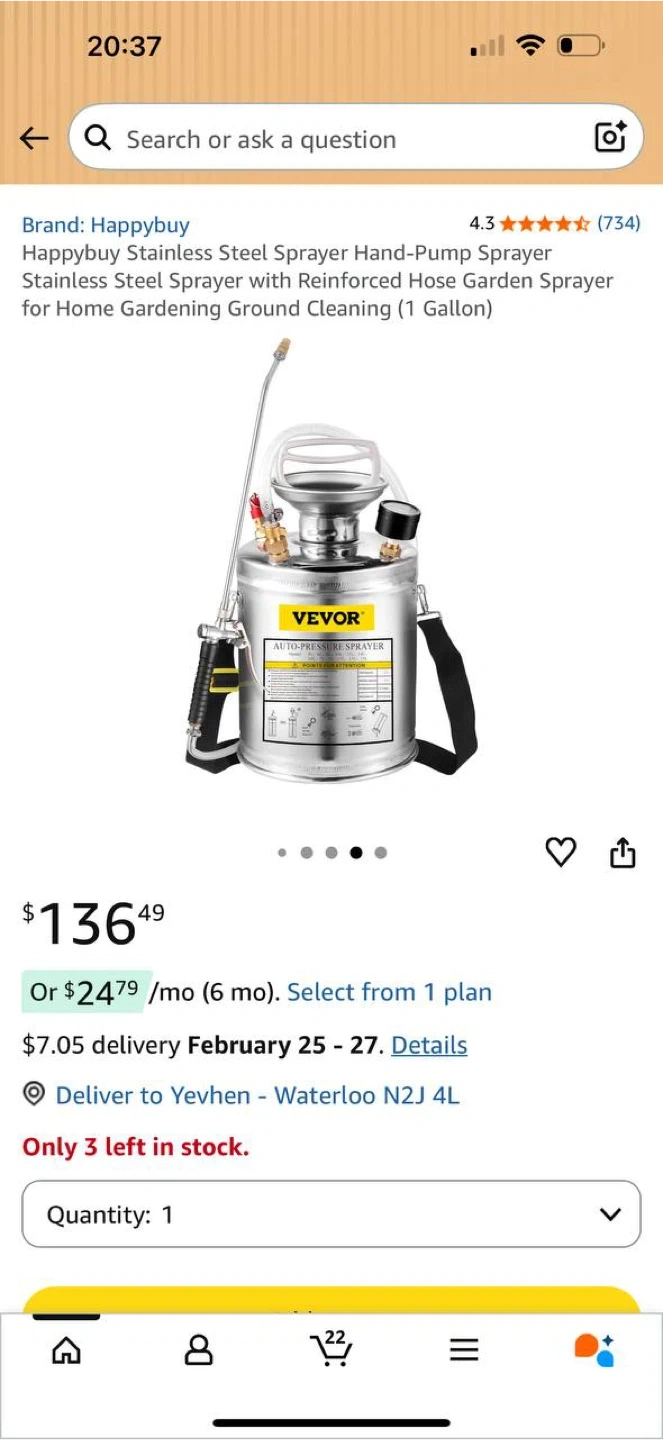
Task: Open the sprayer product image
Action: (x=331, y=570)
